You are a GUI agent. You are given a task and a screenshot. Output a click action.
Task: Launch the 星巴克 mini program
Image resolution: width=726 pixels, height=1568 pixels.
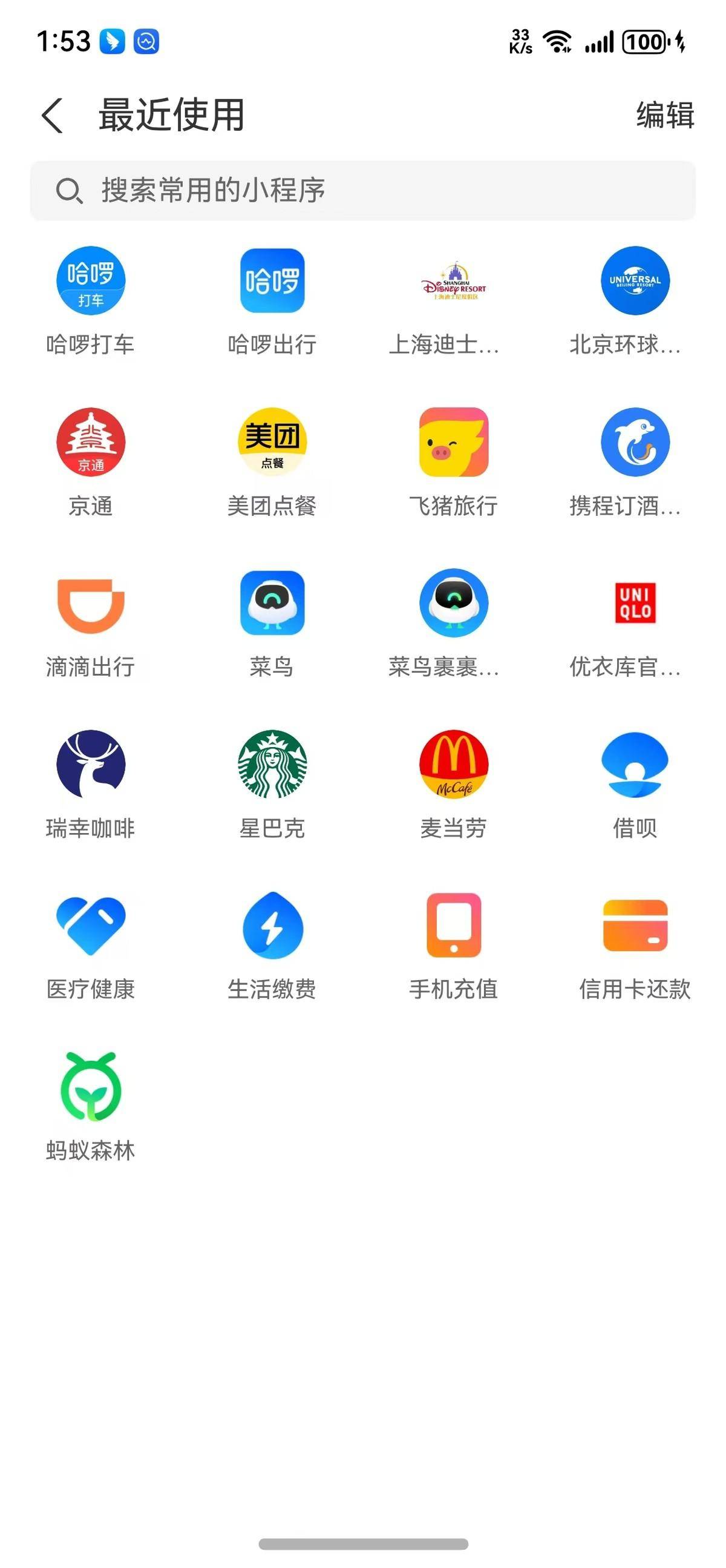(272, 765)
